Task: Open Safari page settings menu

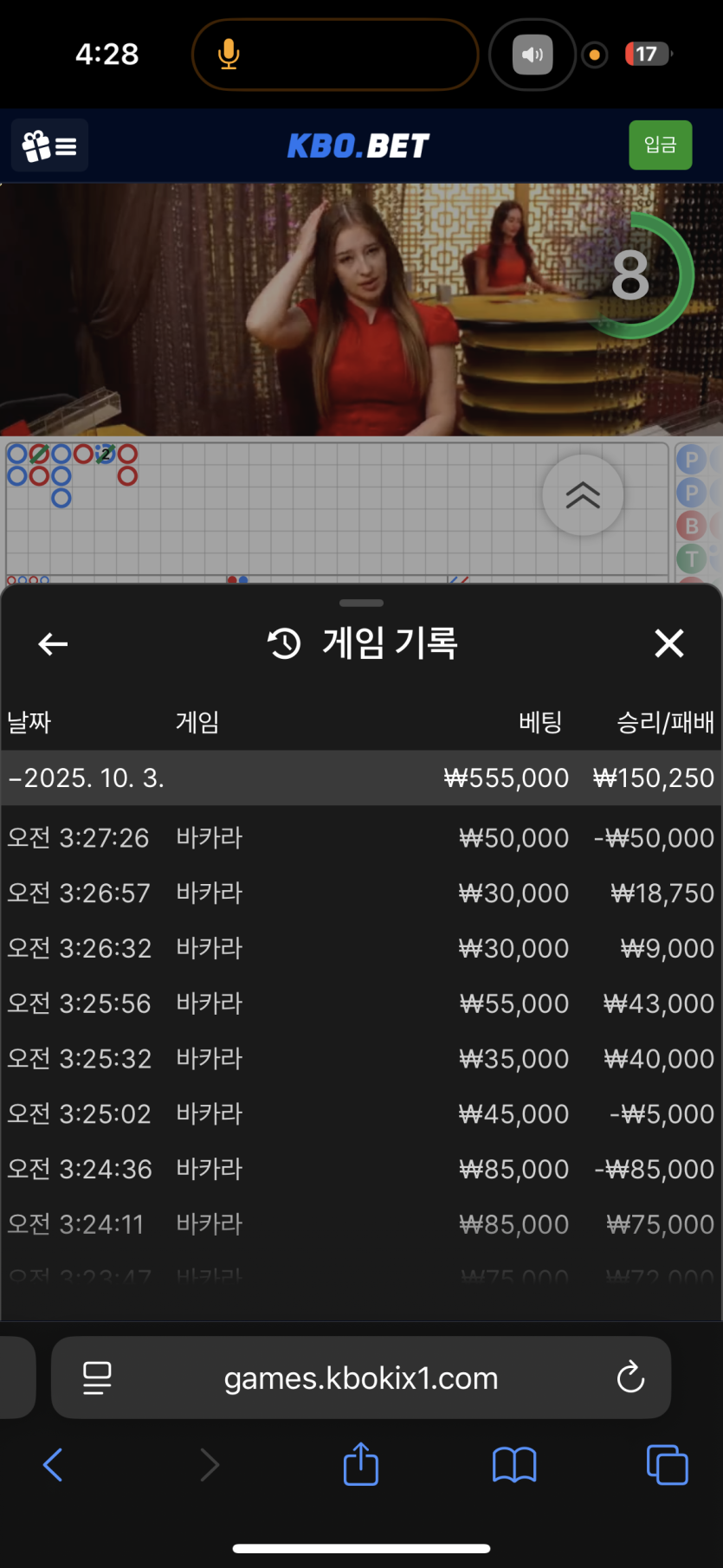Action: [97, 1378]
